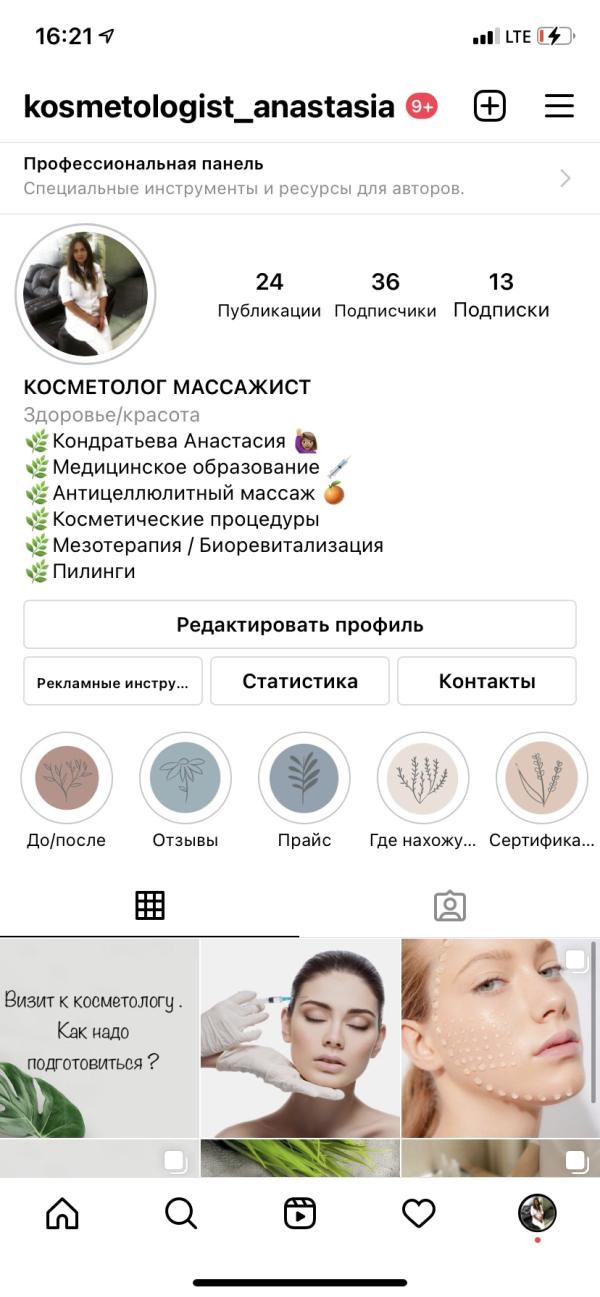The image size is (600, 1297).
Task: Tap the Контакты button
Action: (x=487, y=682)
